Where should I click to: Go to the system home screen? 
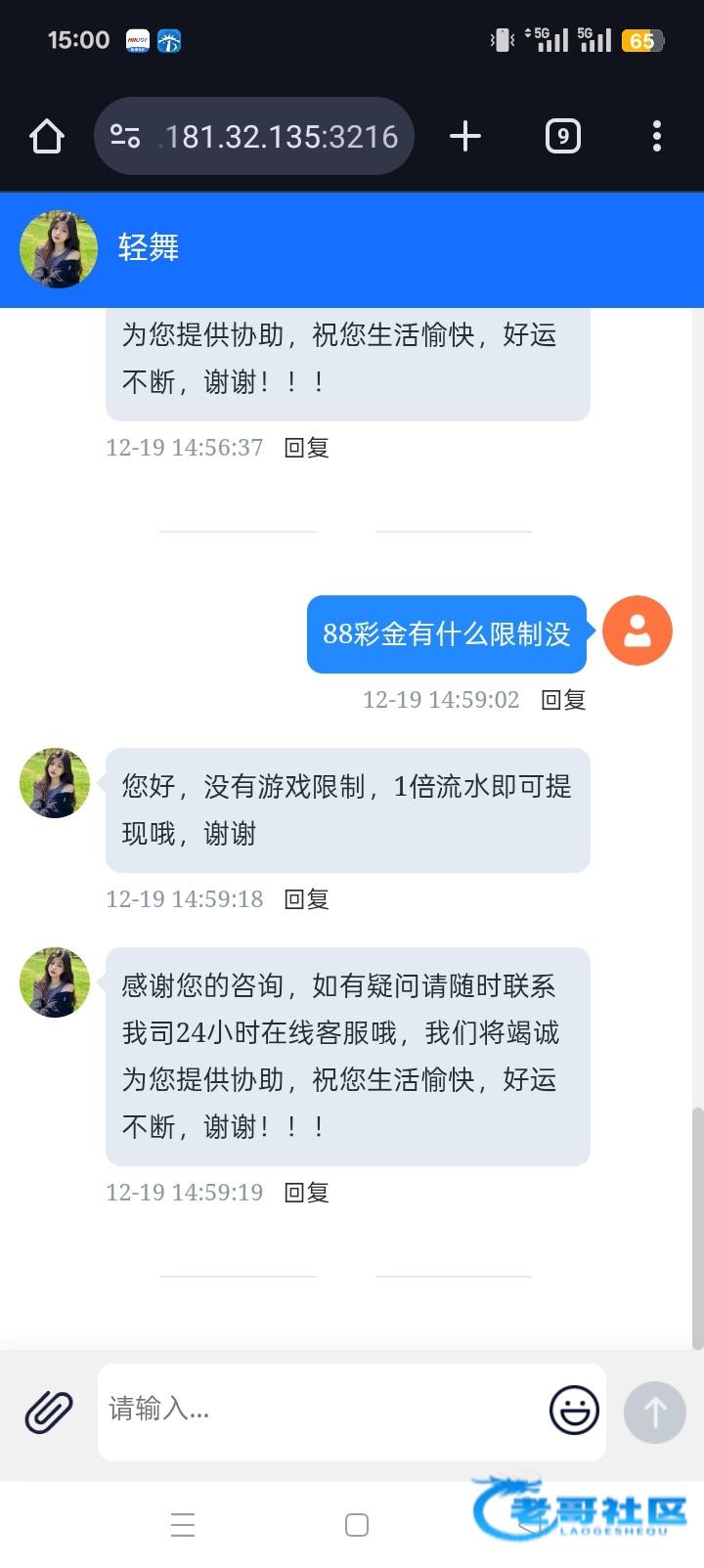tap(357, 1525)
